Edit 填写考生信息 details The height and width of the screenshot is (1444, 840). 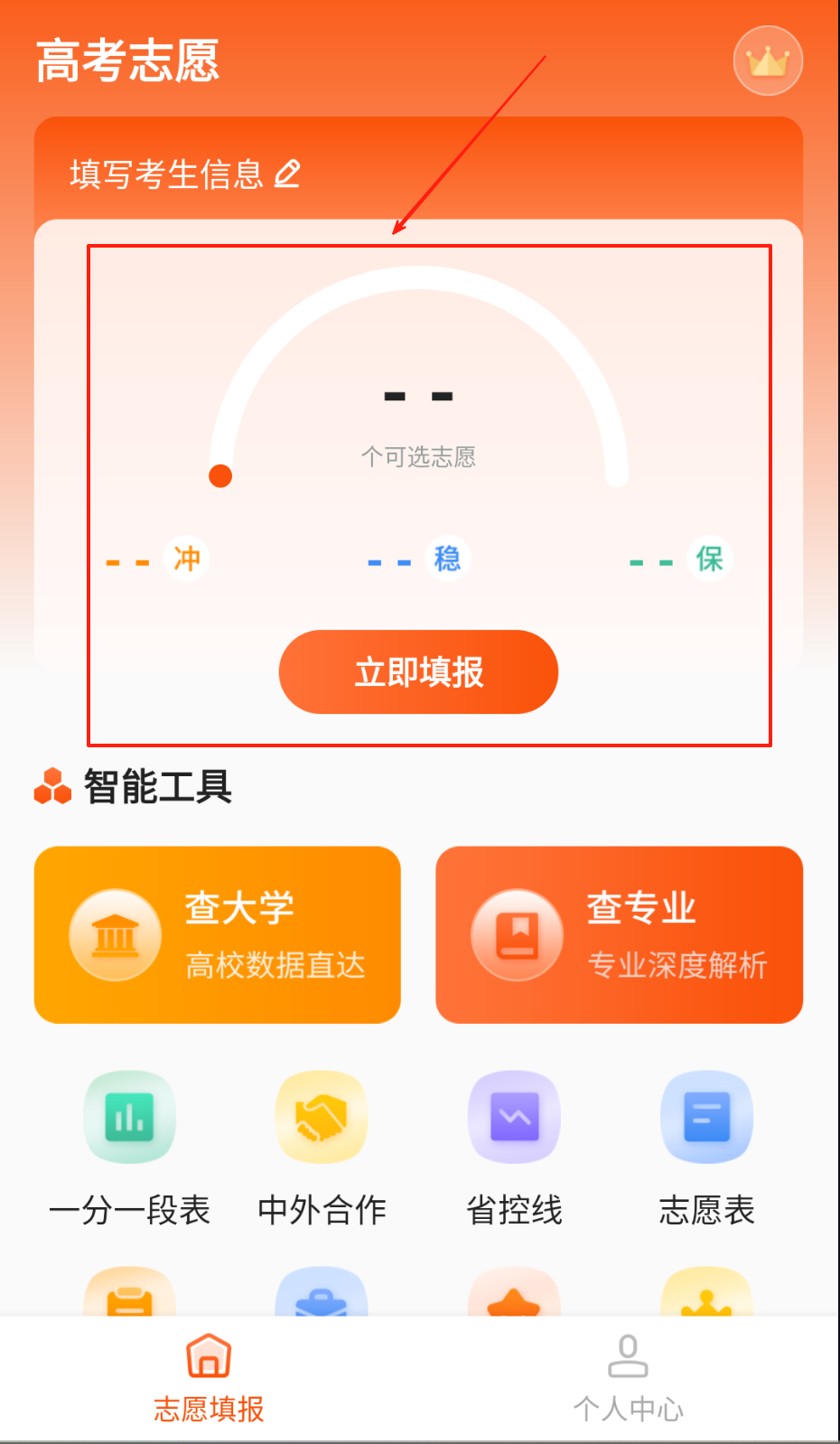[x=184, y=173]
